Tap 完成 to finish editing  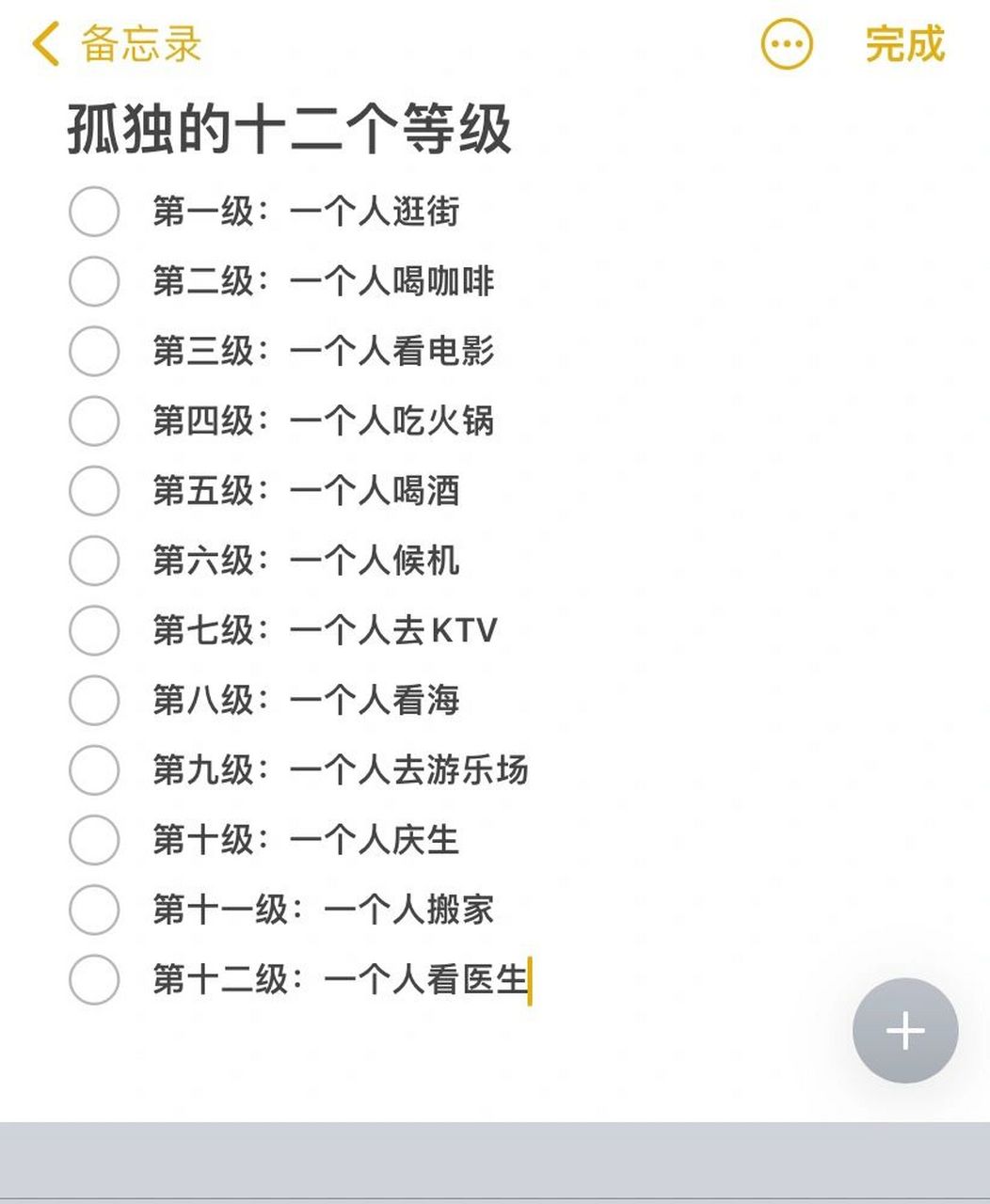904,43
